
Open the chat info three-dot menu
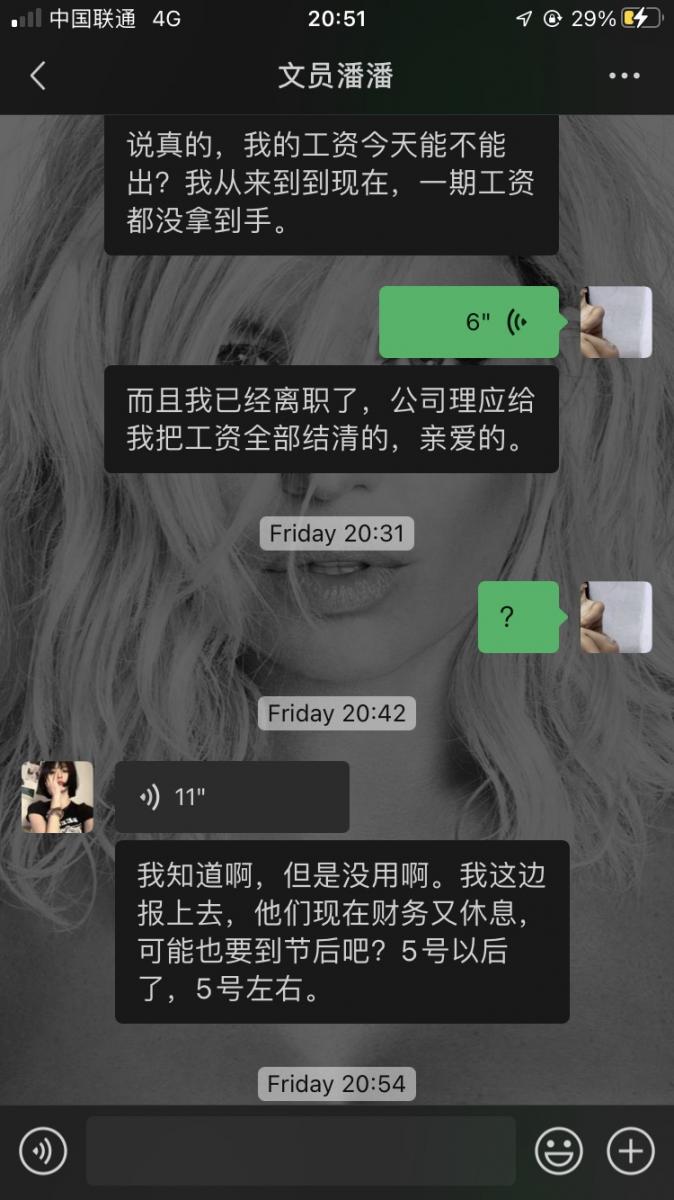point(624,76)
